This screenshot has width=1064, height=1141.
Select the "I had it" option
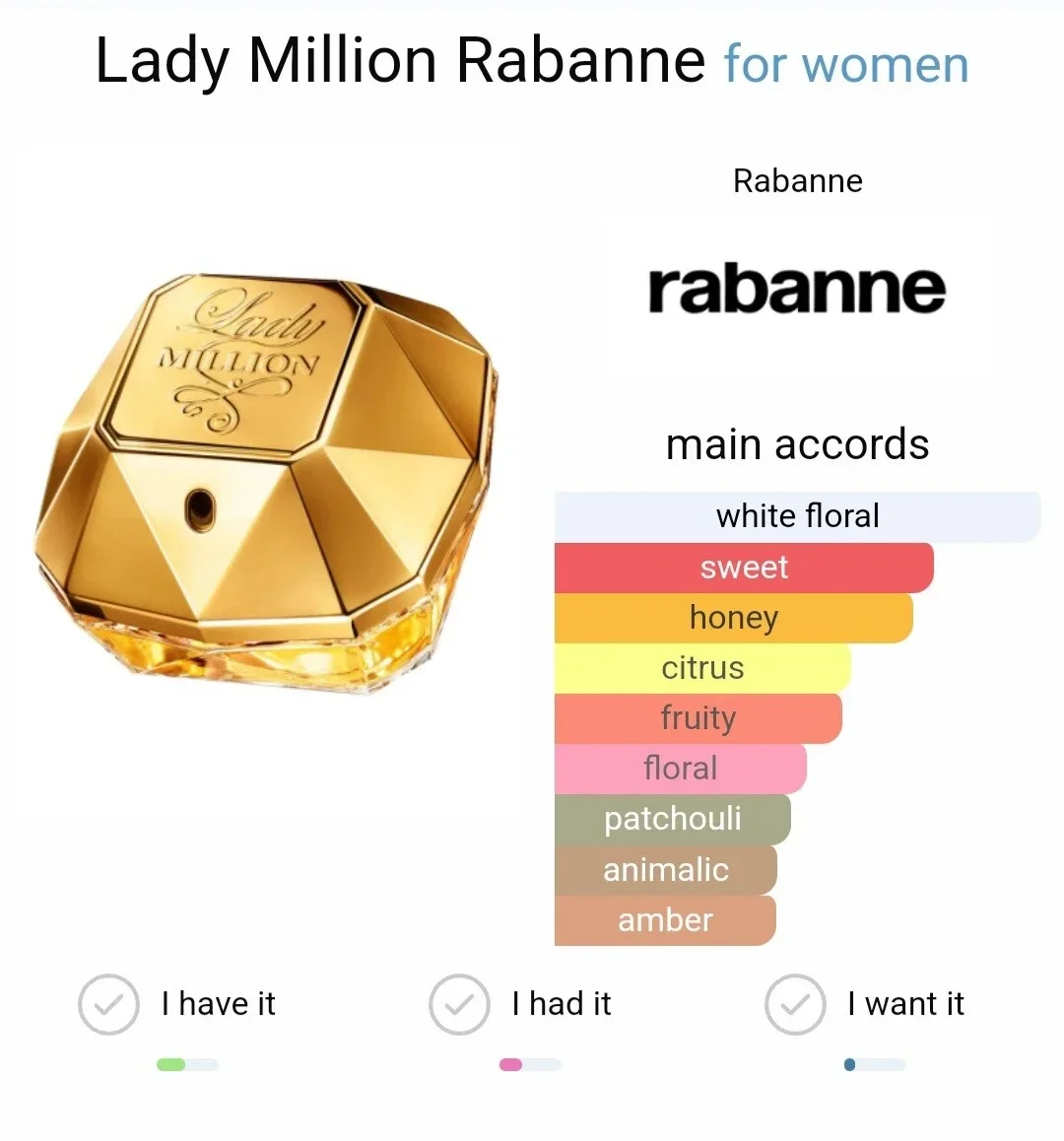coord(459,1004)
